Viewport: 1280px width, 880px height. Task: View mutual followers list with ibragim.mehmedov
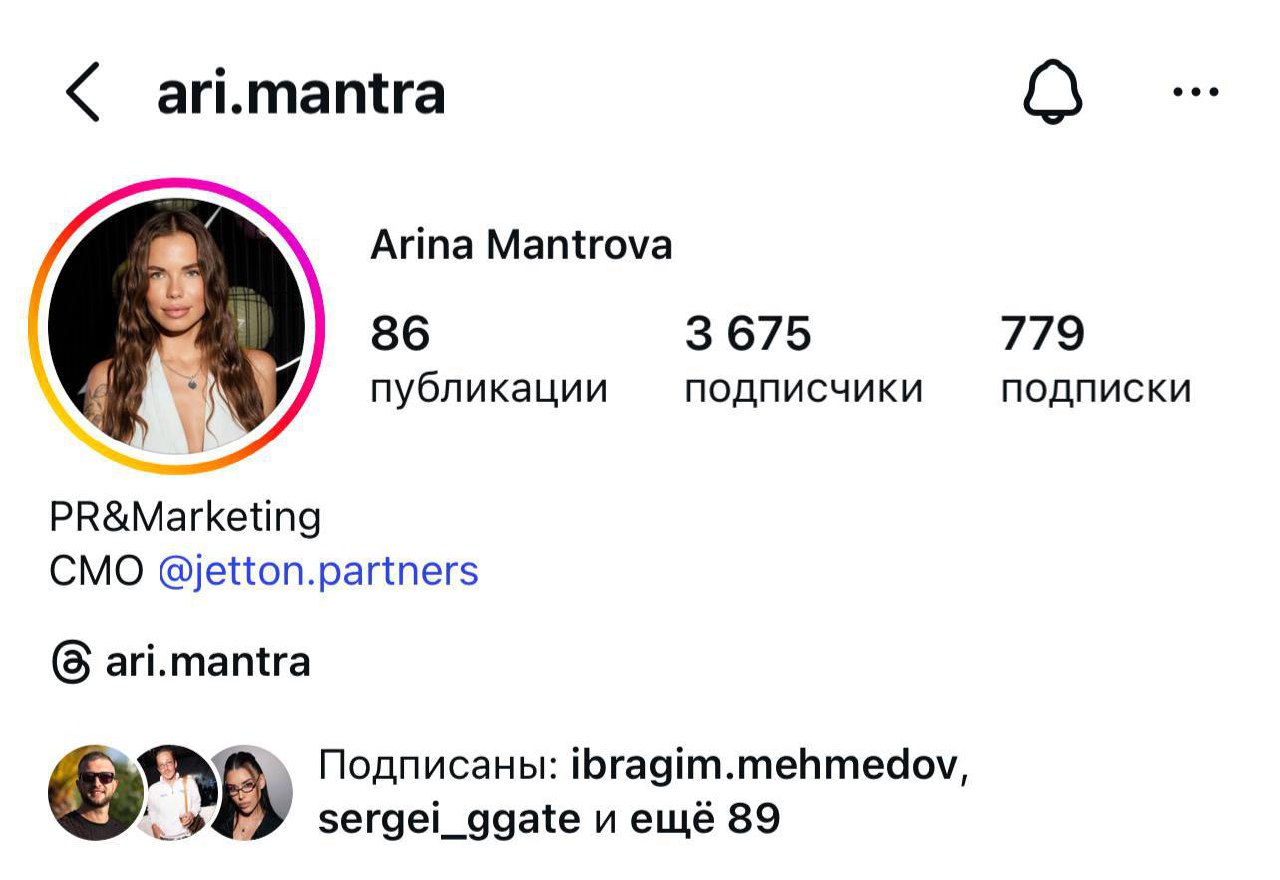tap(640, 792)
